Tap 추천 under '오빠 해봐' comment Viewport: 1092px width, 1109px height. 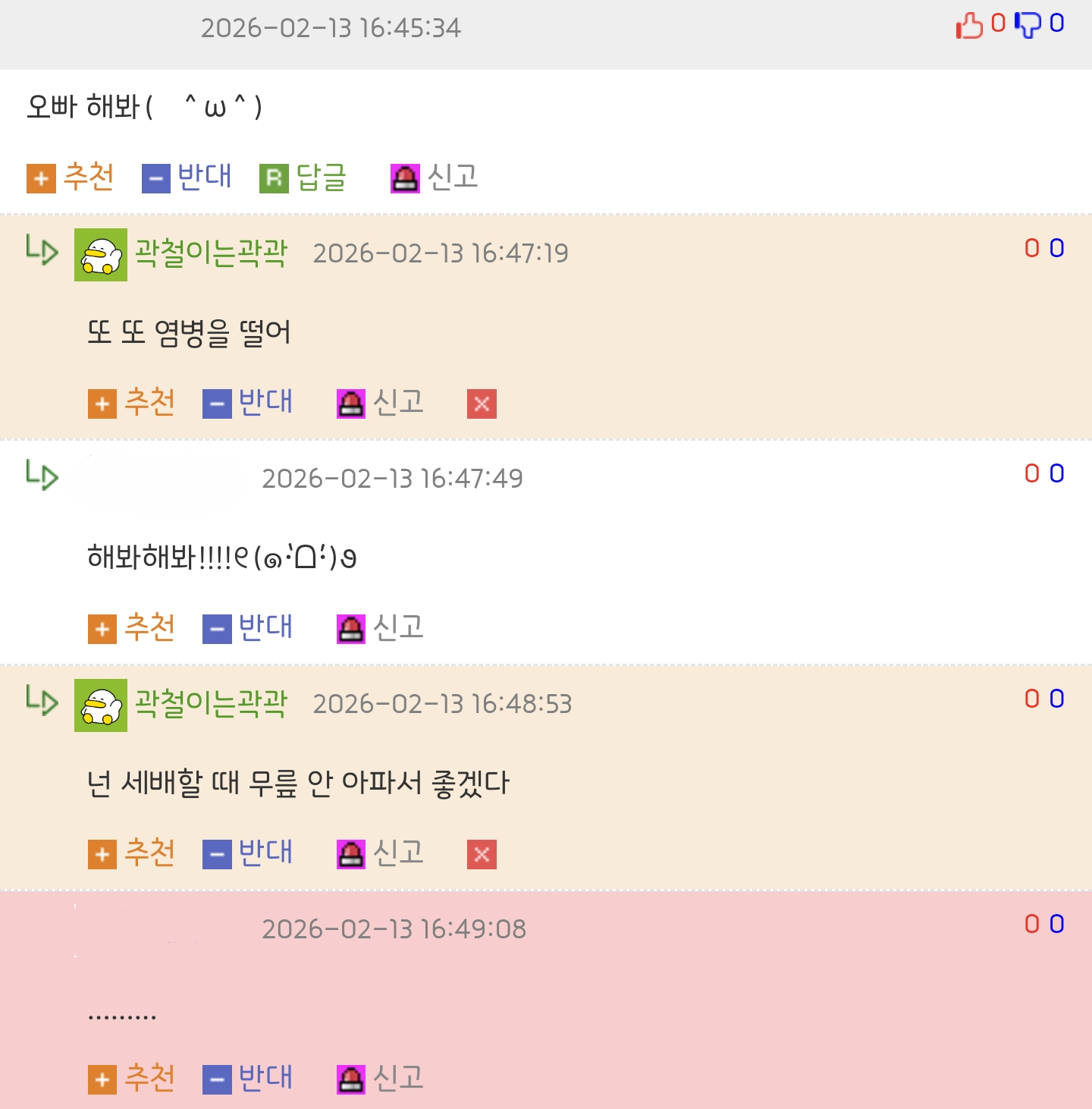point(71,178)
